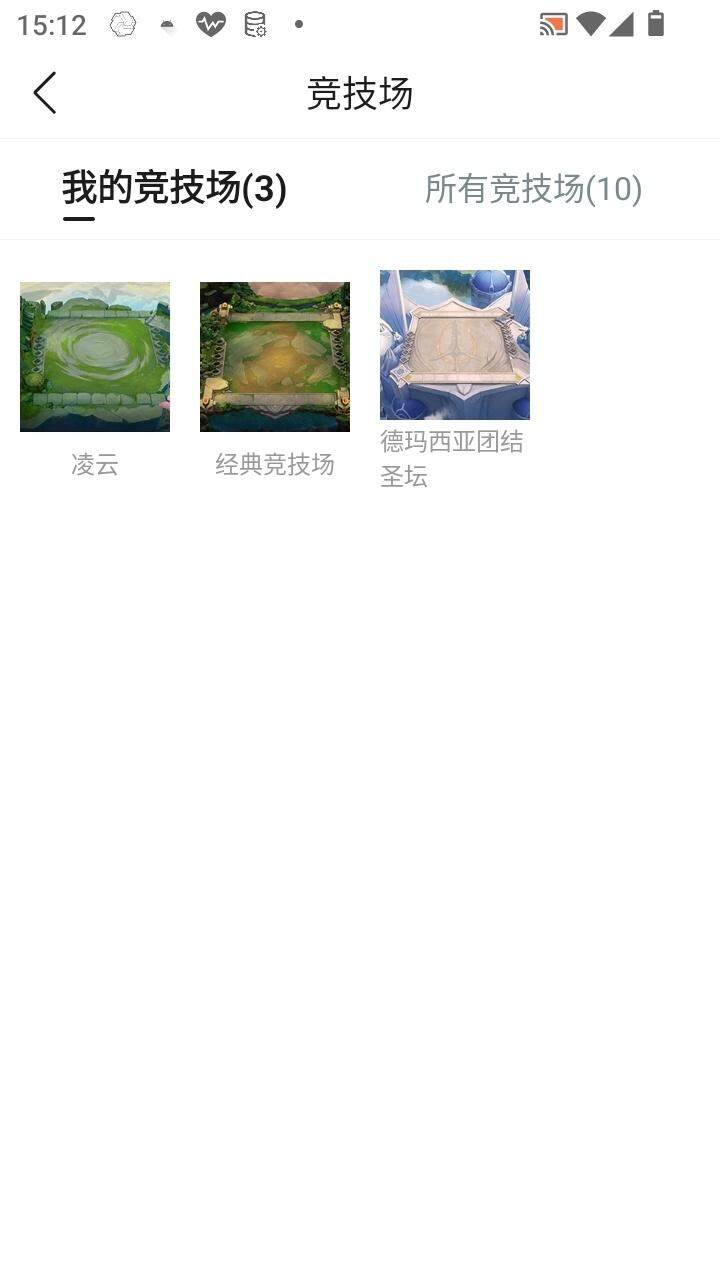The width and height of the screenshot is (720, 1280).
Task: Go back from the 竞技场 page
Action: [x=45, y=93]
